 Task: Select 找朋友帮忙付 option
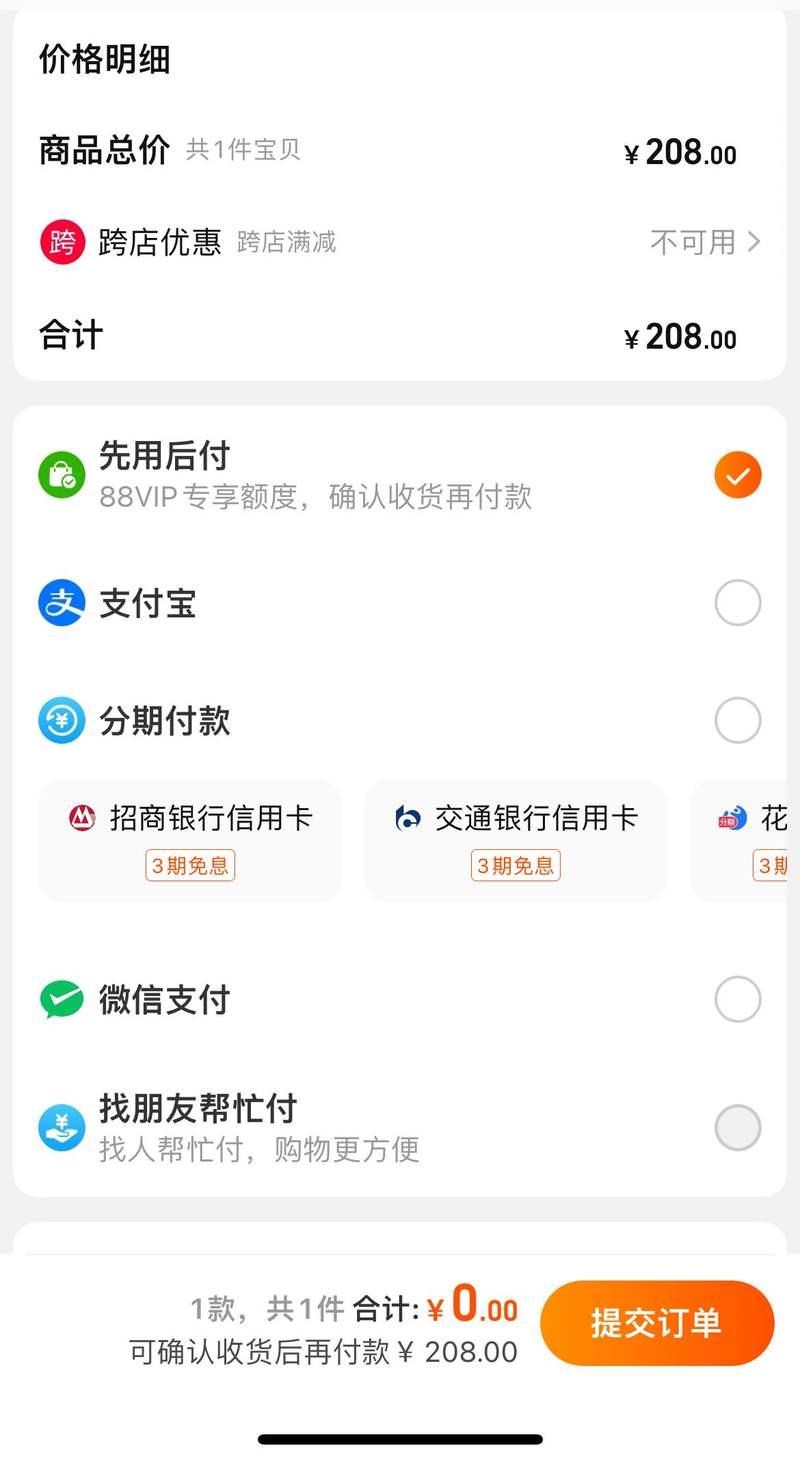737,1128
